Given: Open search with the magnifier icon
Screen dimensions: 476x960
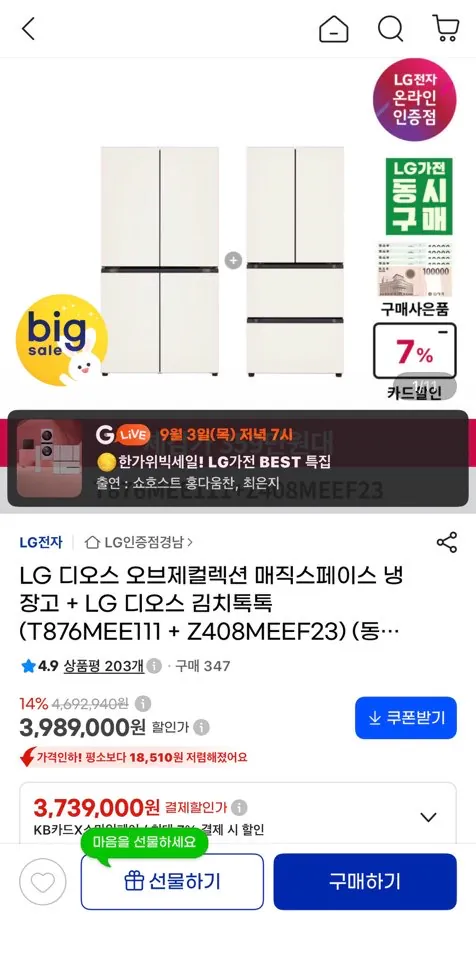Looking at the screenshot, I should (390, 29).
